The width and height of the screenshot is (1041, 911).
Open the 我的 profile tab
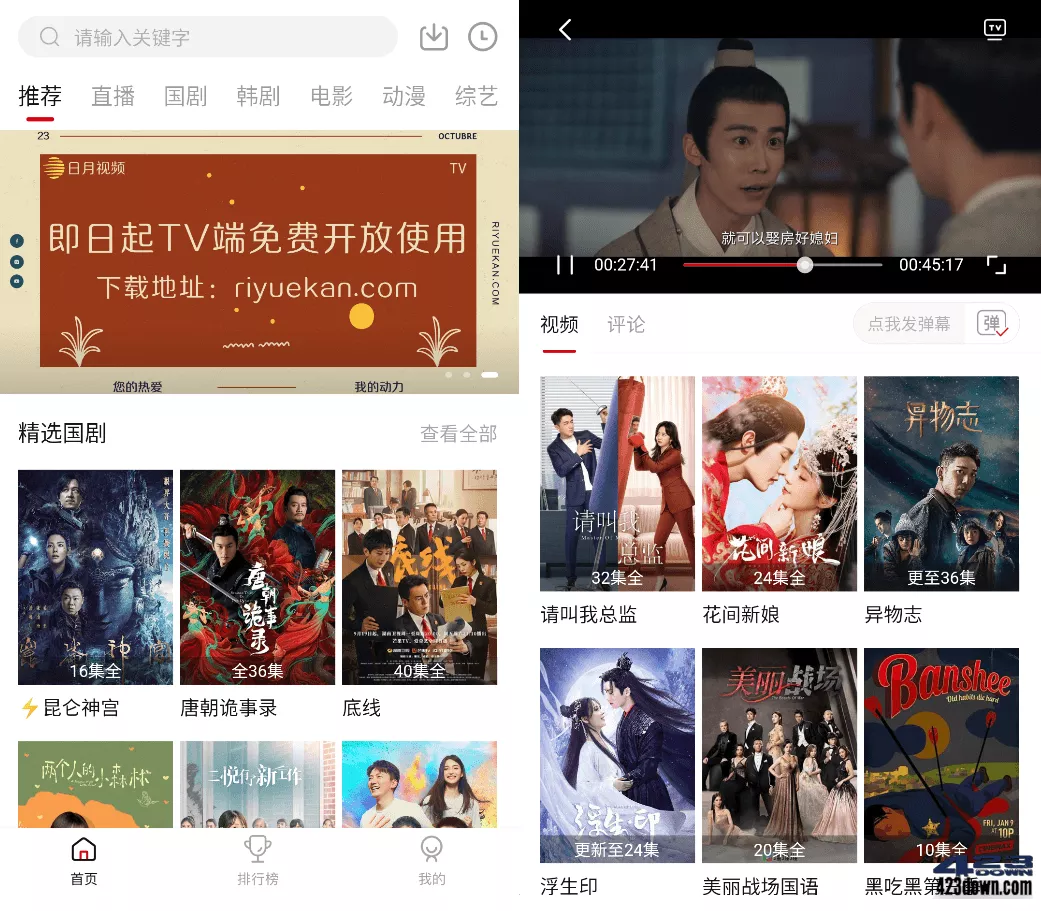pos(432,861)
